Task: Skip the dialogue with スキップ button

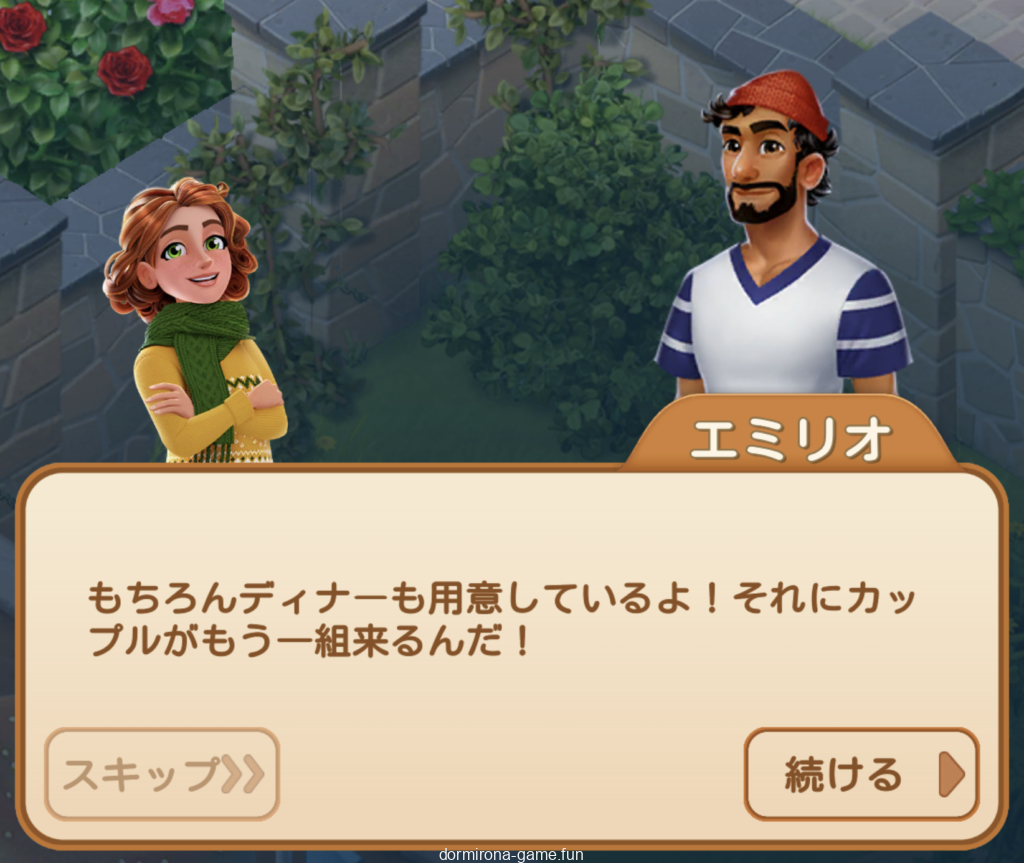Action: point(162,773)
